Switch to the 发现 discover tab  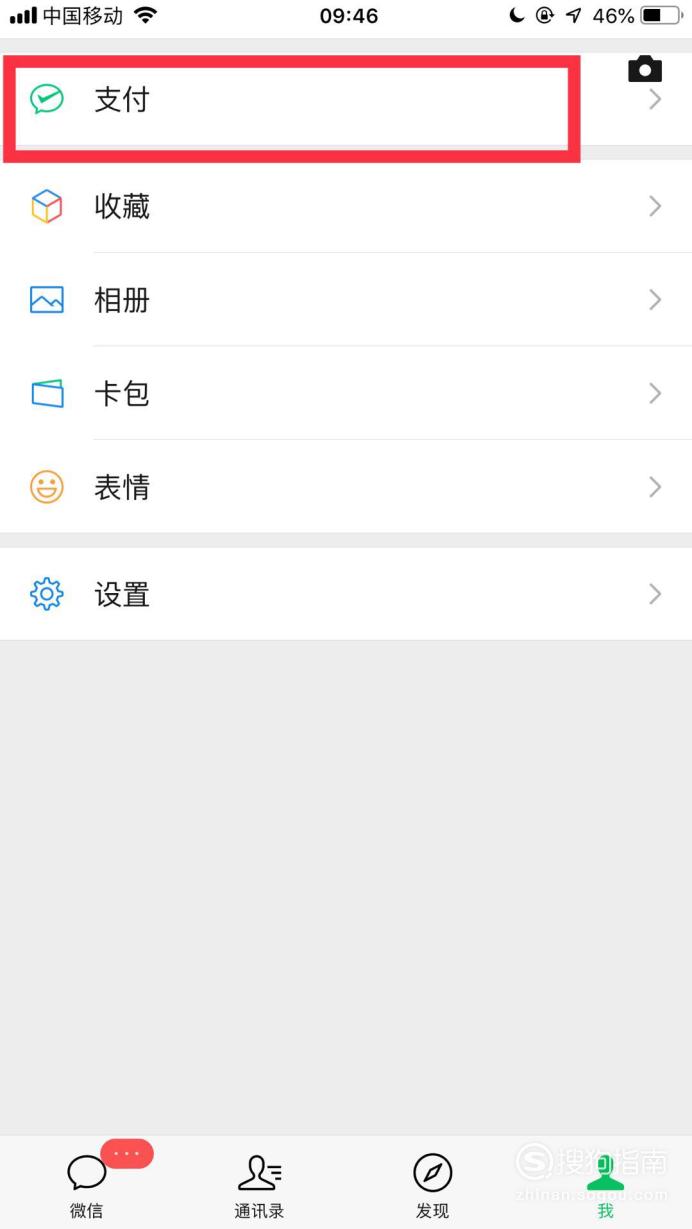(x=433, y=1184)
